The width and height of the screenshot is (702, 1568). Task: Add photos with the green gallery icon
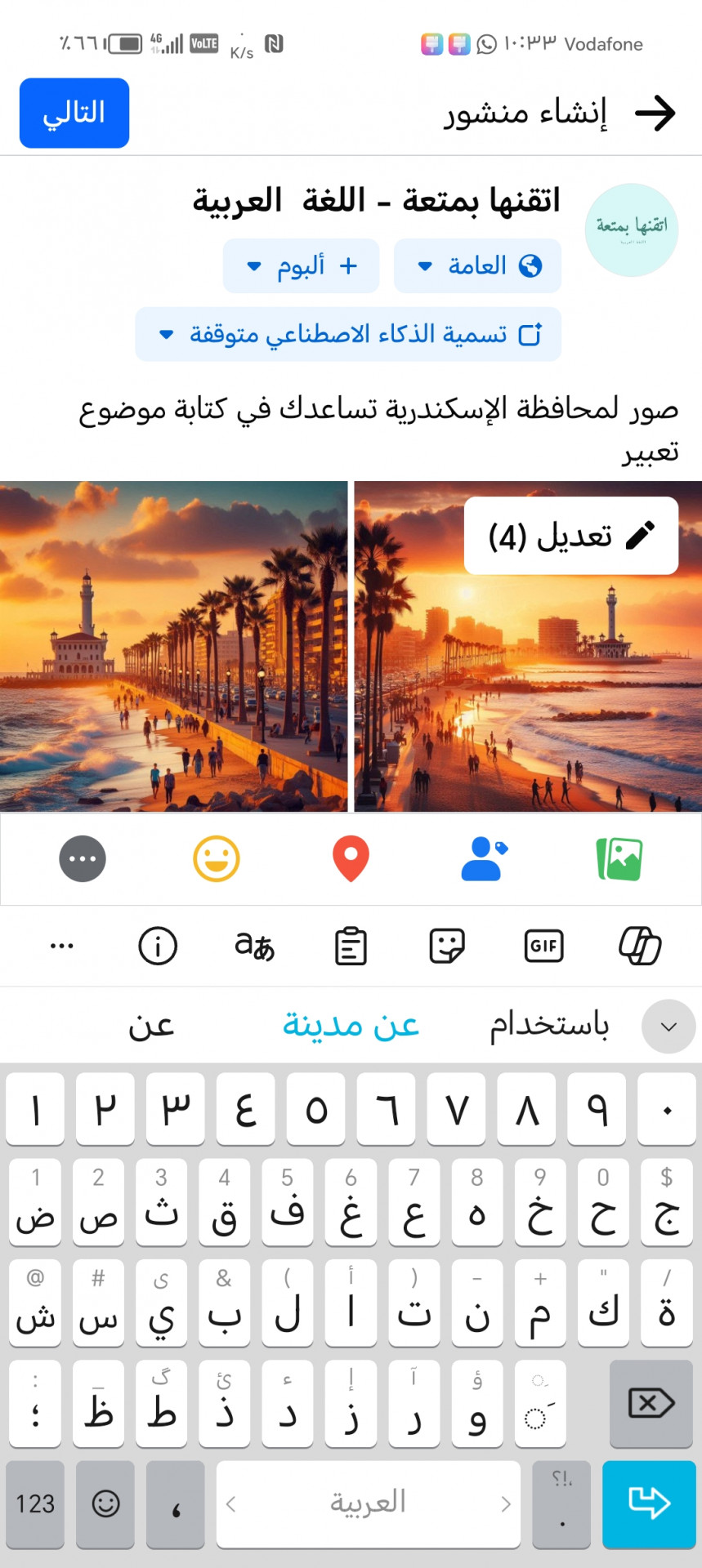click(x=619, y=859)
